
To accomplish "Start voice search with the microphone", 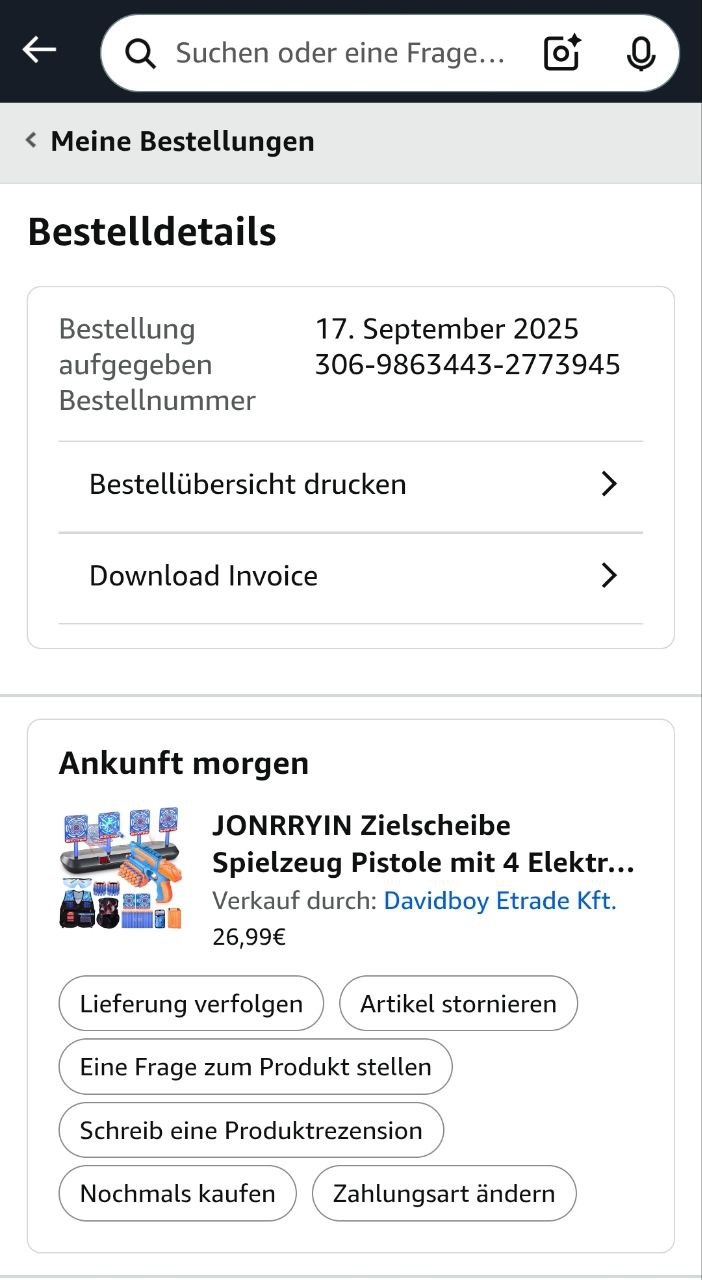I will [x=641, y=53].
